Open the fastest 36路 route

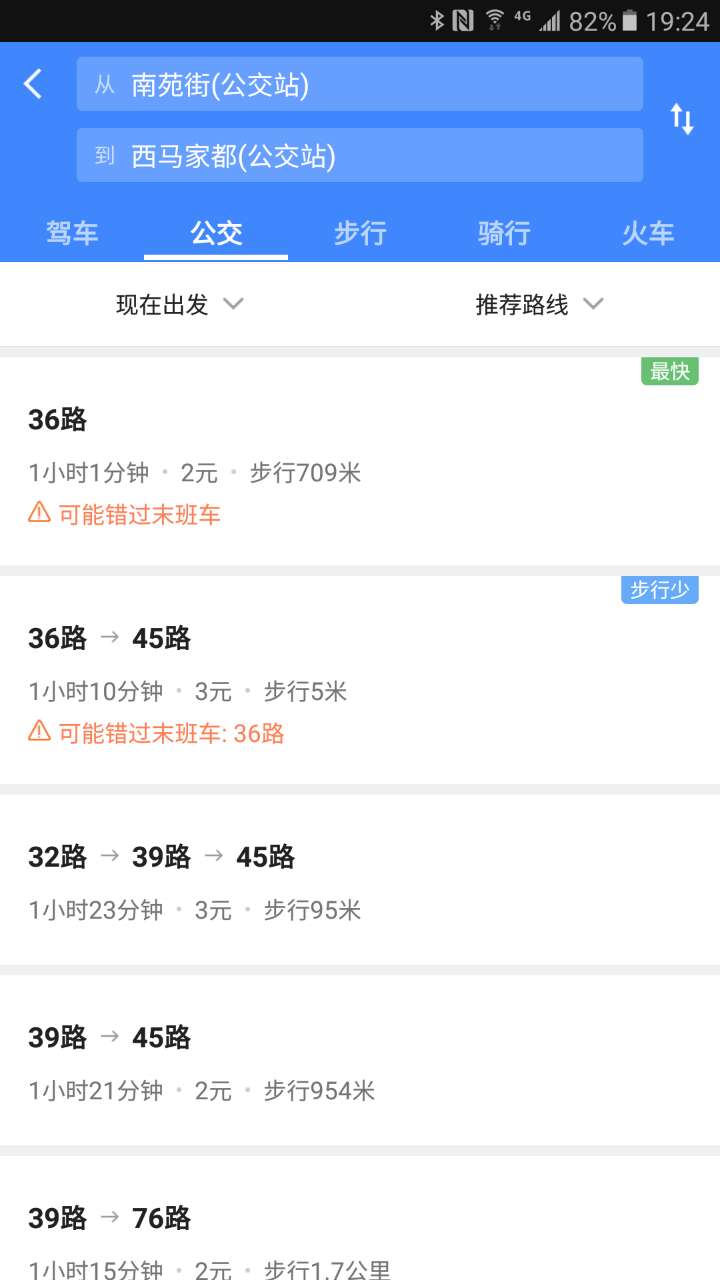tap(360, 461)
